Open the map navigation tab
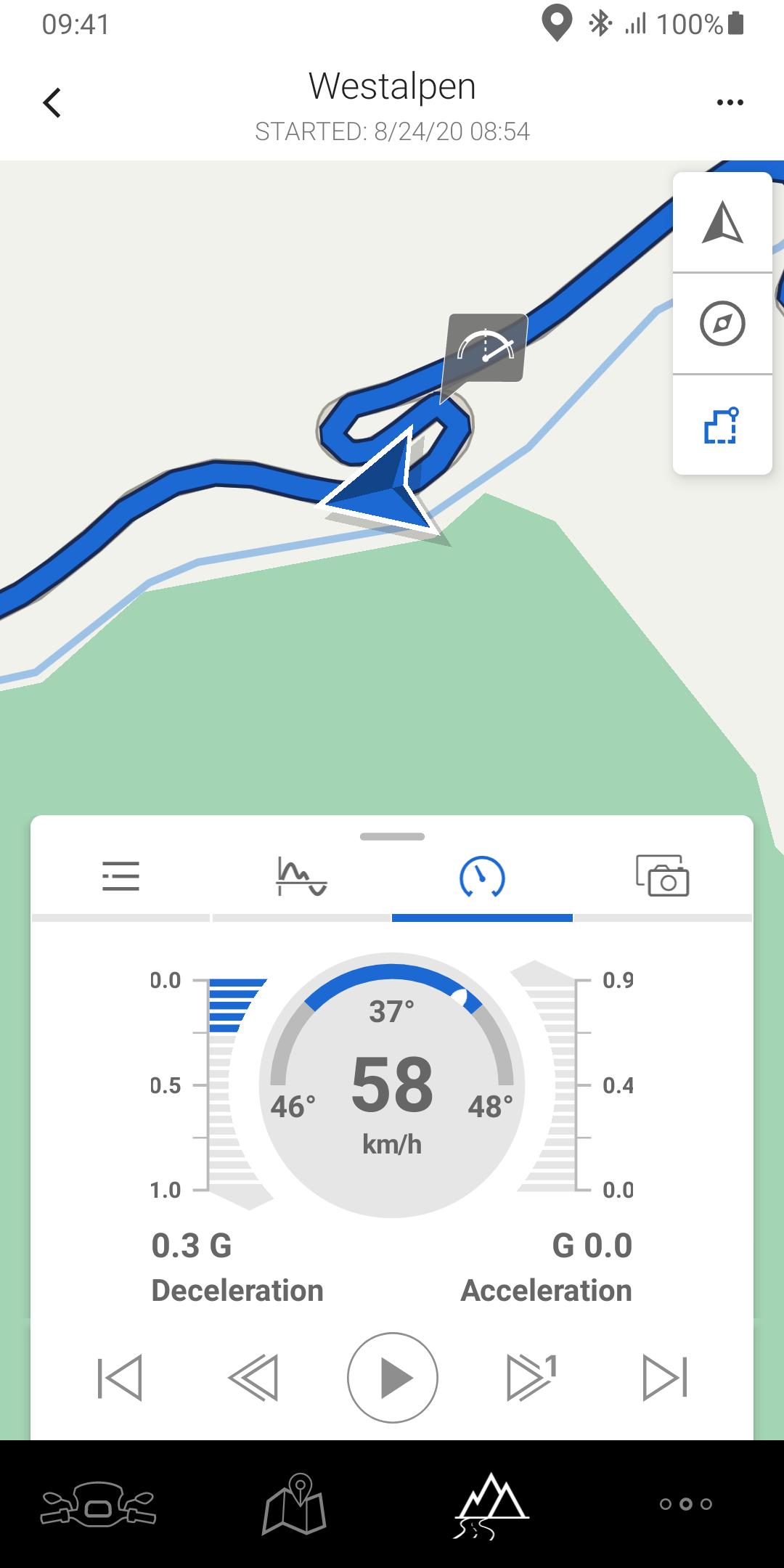The height and width of the screenshot is (1568, 784). click(x=294, y=1504)
